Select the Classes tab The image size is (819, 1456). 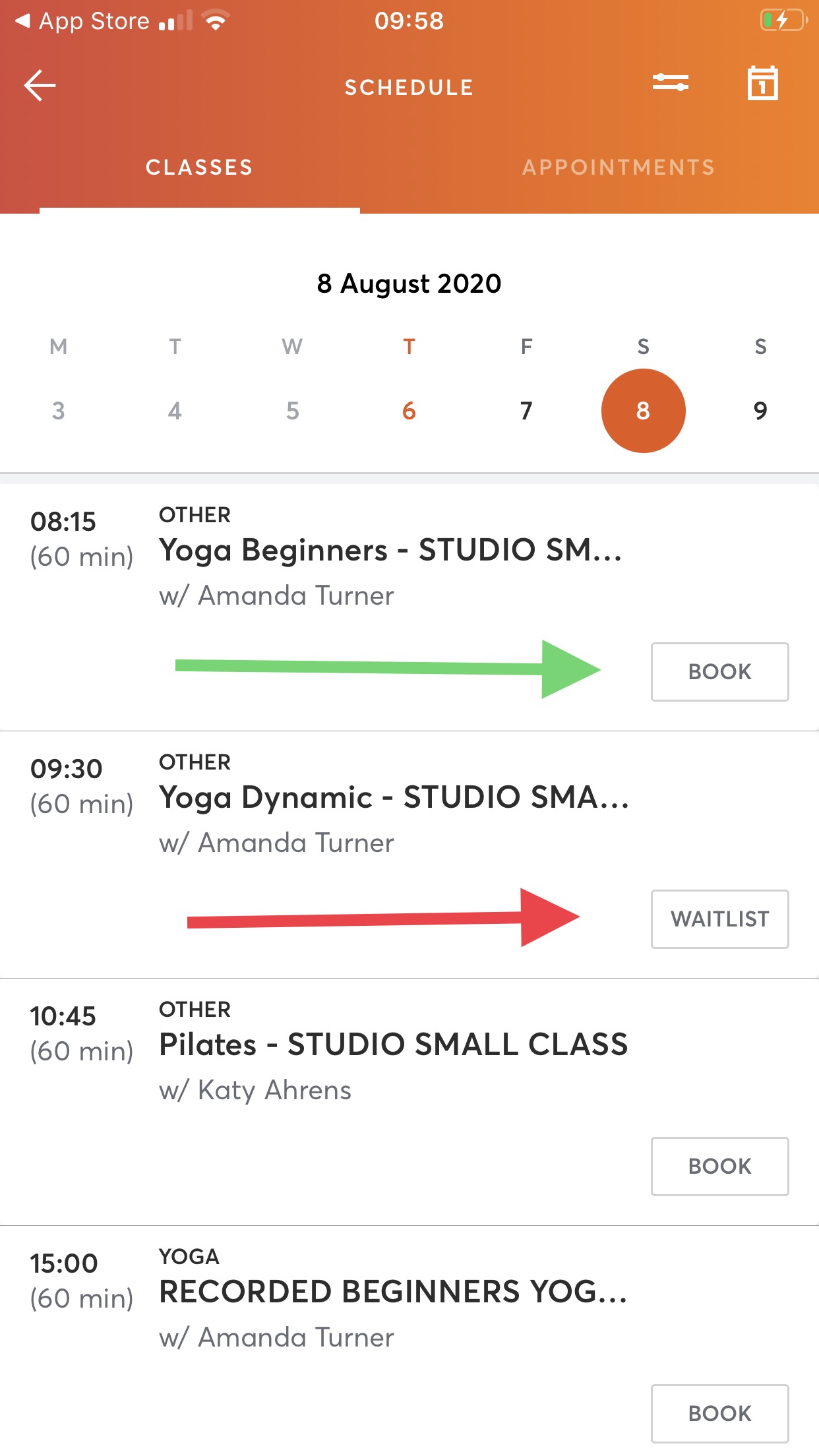pyautogui.click(x=199, y=167)
